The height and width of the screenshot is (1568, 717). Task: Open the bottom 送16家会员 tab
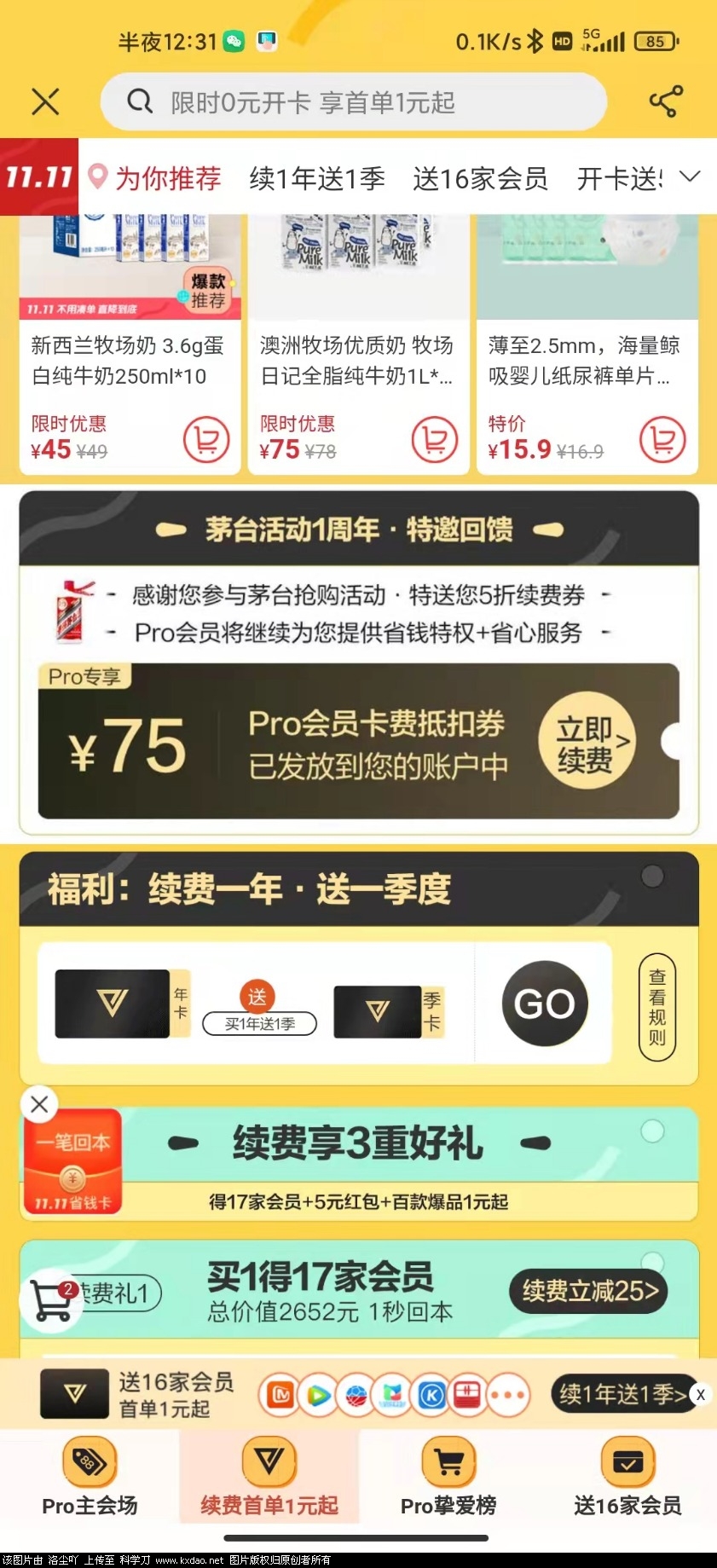[627, 1478]
